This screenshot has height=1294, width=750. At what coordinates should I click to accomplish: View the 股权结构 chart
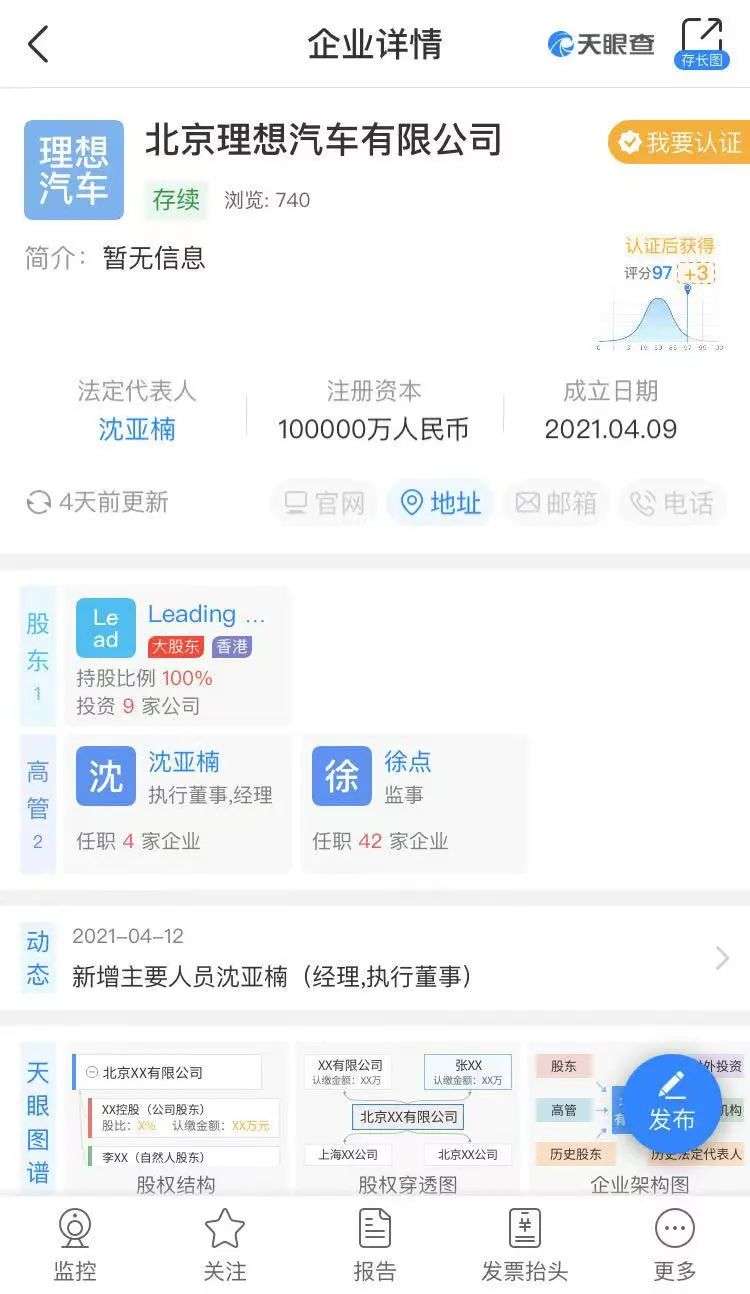(176, 1121)
